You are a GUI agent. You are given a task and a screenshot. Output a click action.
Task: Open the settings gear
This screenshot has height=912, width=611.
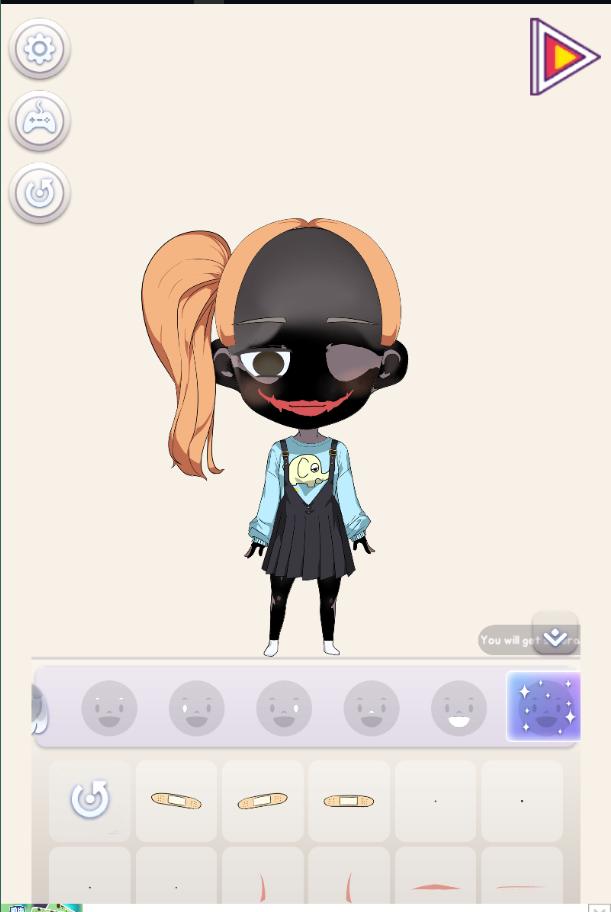click(40, 48)
